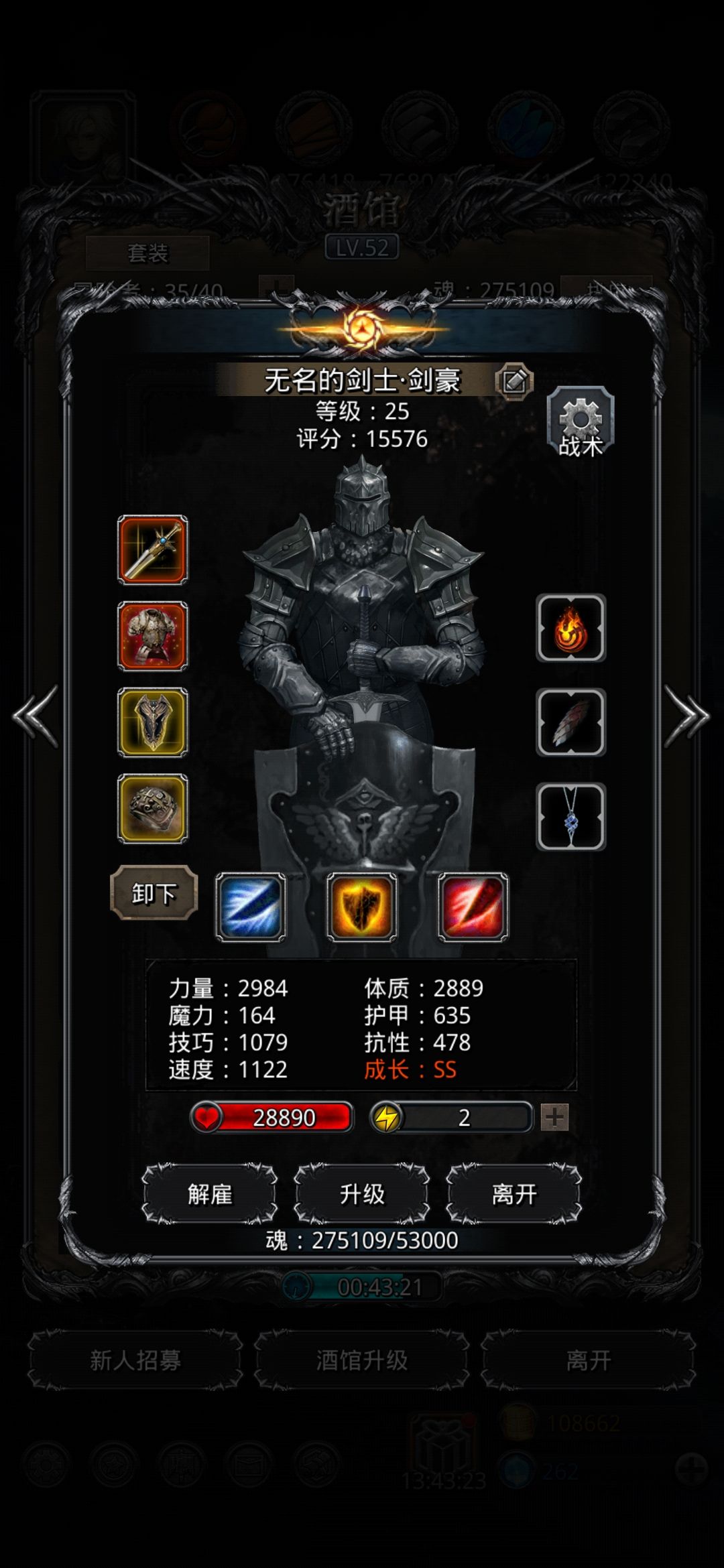The height and width of the screenshot is (1568, 724).
Task: Add energy with the plus button
Action: (554, 1117)
